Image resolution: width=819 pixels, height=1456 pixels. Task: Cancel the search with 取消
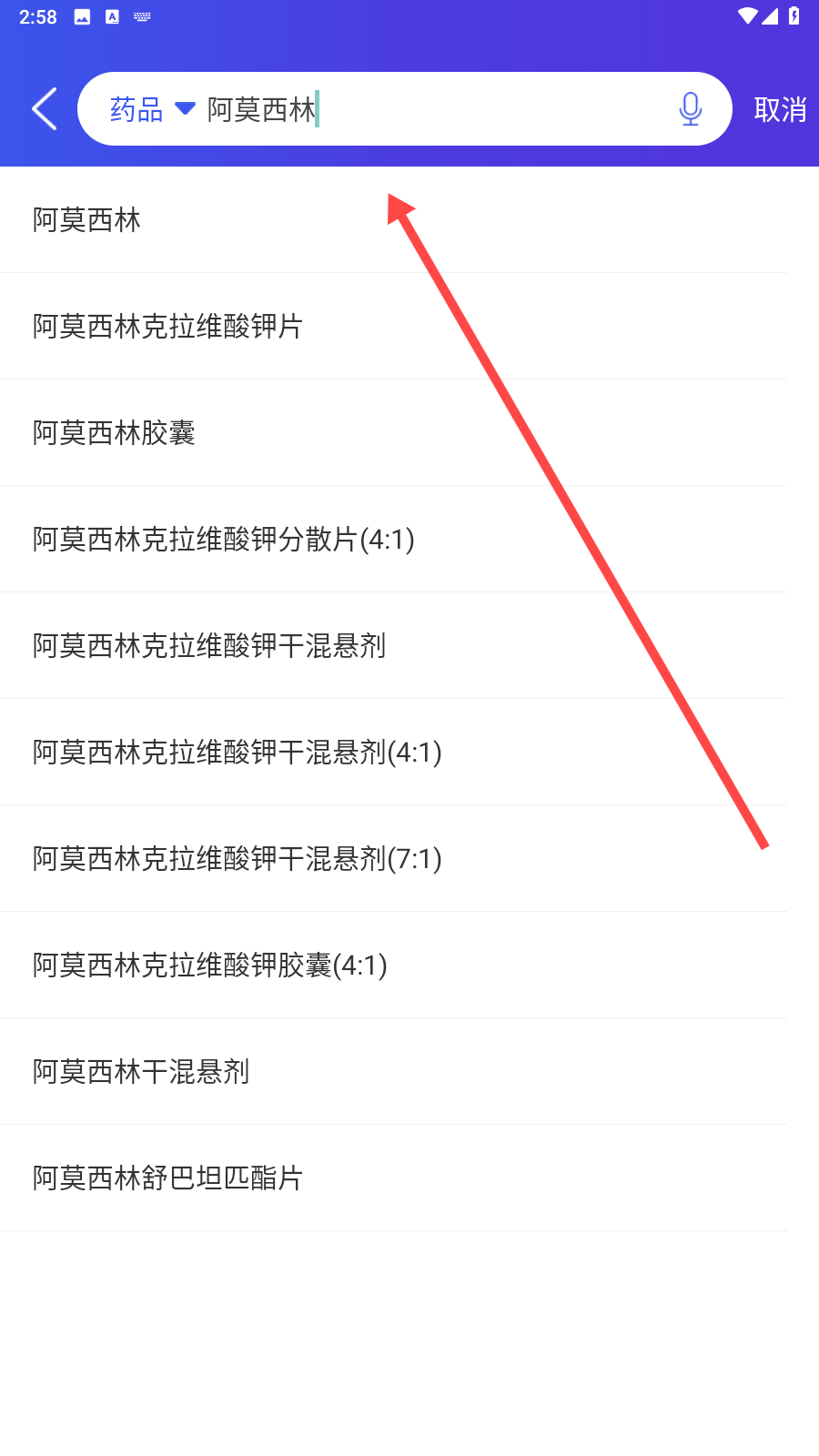(x=780, y=109)
